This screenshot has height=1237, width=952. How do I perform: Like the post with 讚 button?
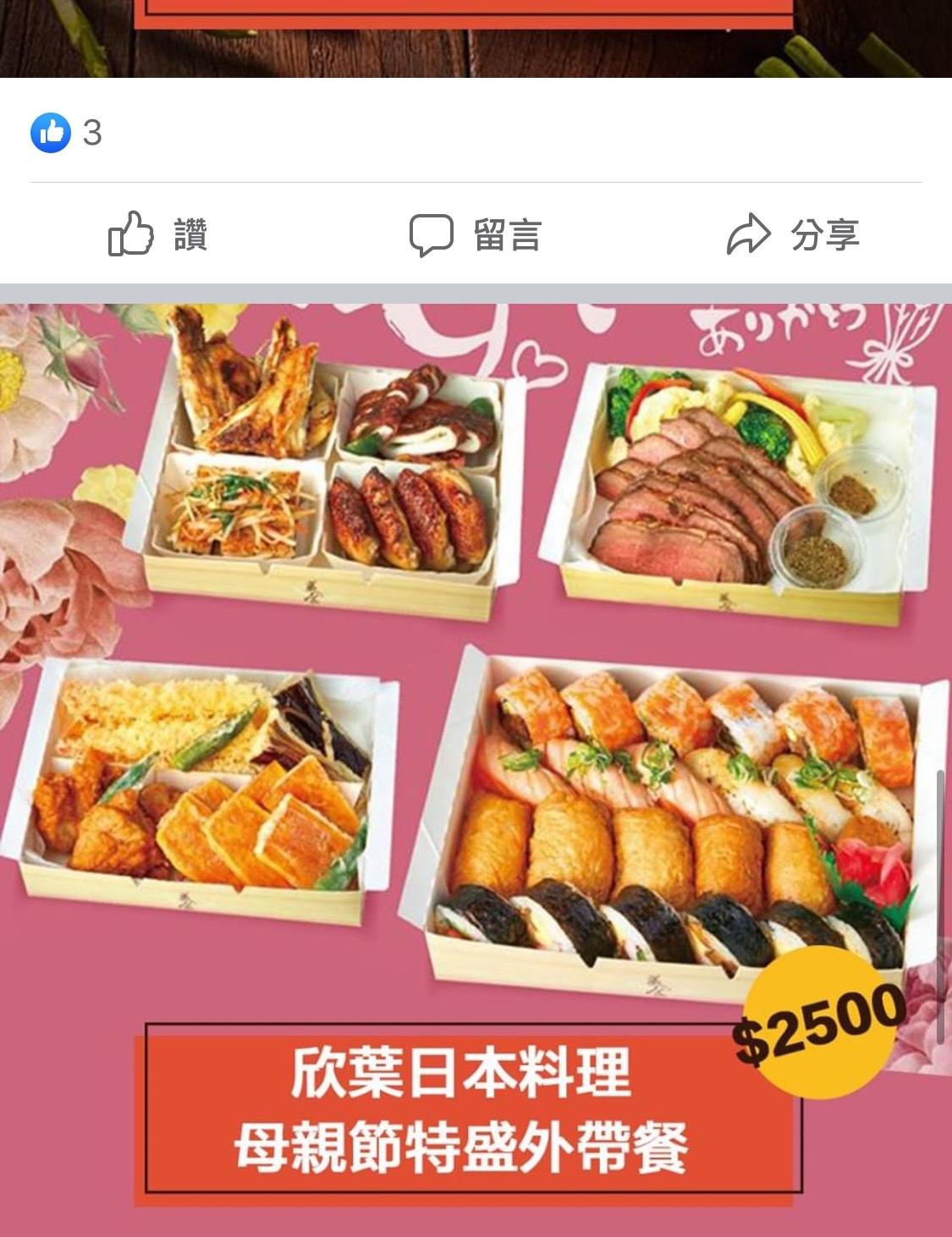pos(158,234)
